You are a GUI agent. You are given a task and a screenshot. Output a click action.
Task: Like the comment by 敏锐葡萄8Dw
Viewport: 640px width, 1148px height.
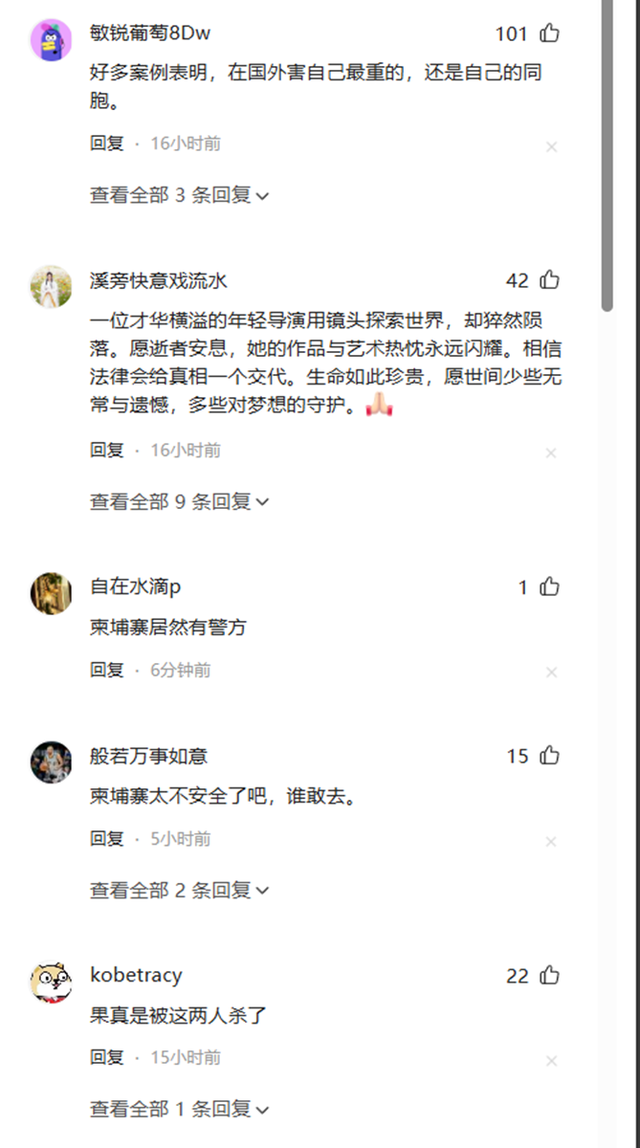[x=549, y=34]
